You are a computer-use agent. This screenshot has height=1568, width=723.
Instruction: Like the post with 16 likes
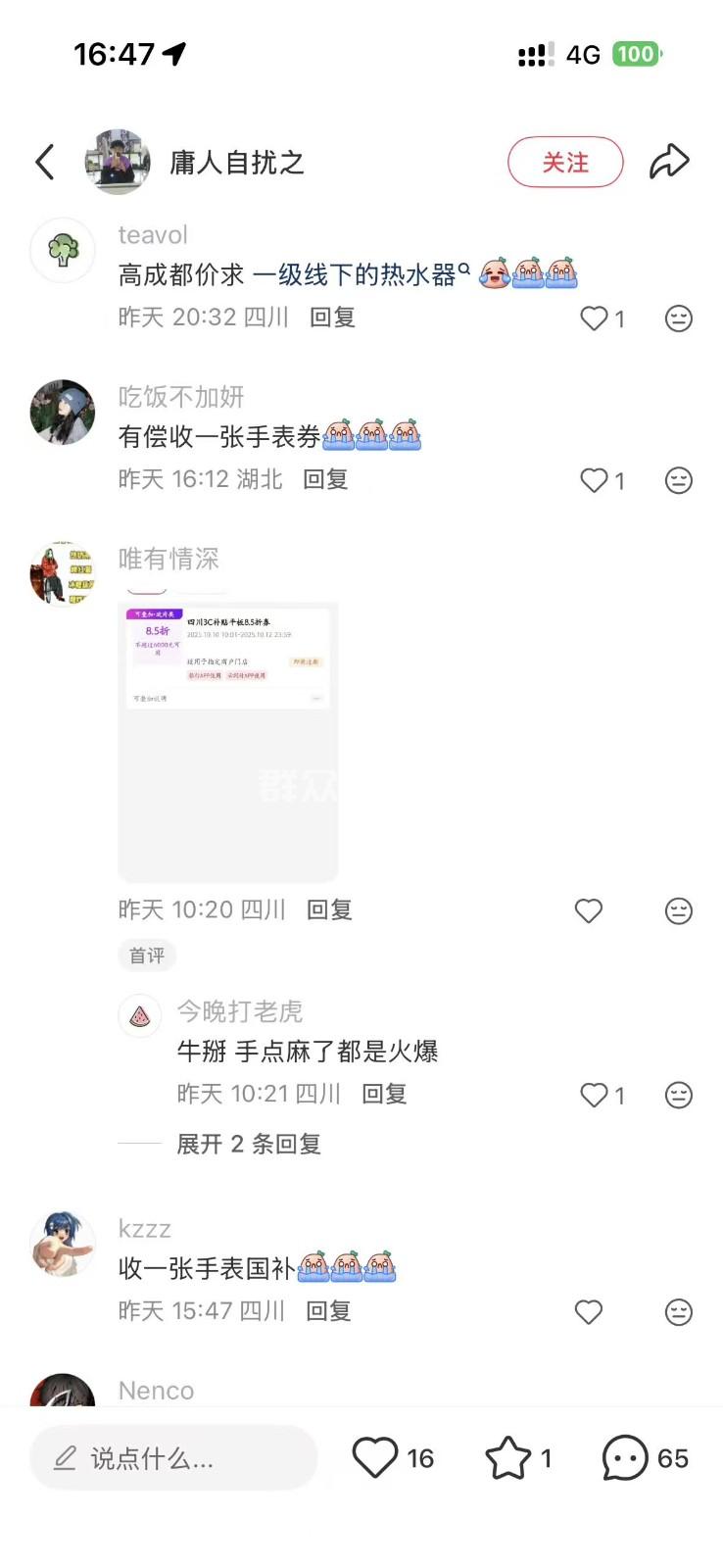375,1458
